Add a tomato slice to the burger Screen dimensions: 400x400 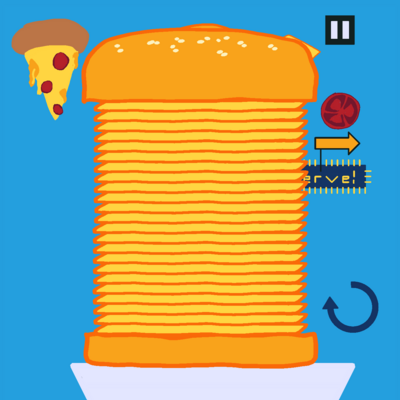[340, 111]
